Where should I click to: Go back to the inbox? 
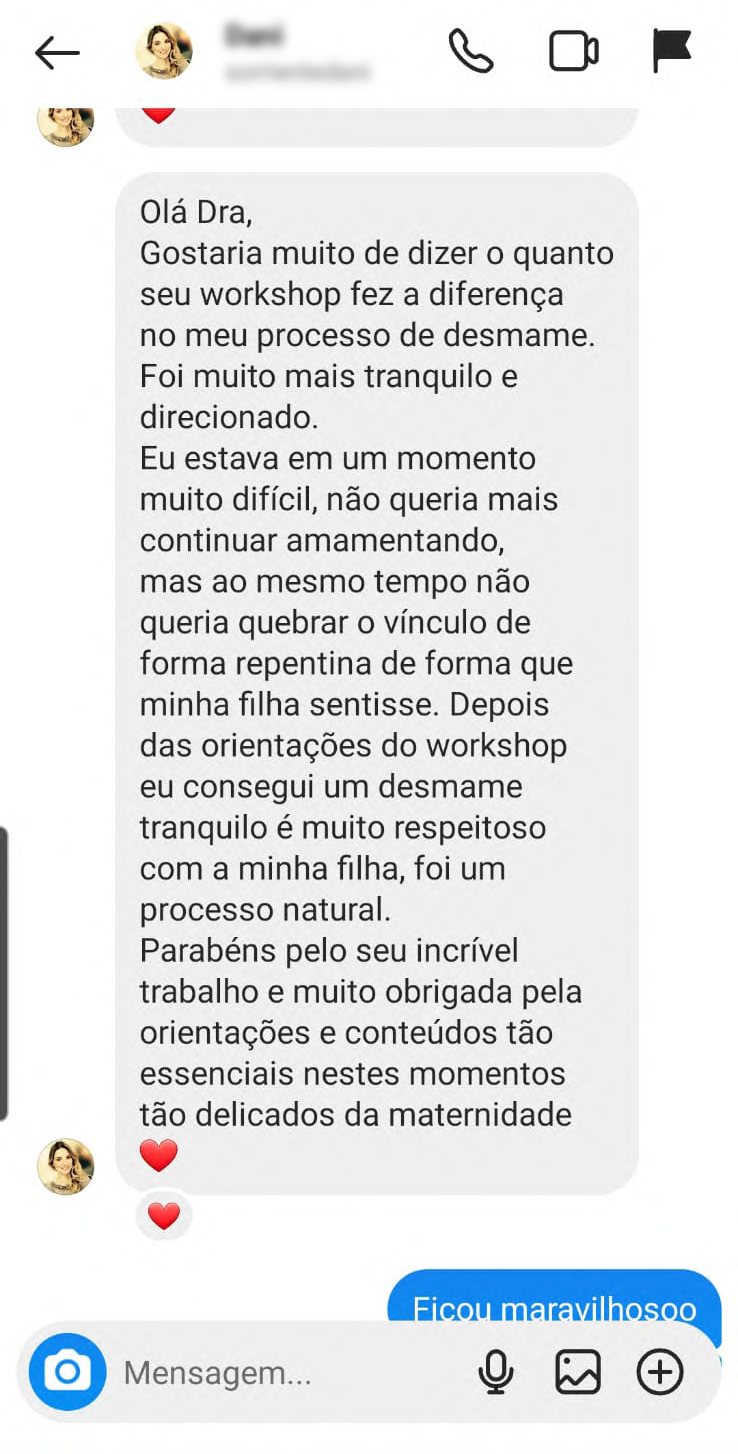tap(57, 53)
